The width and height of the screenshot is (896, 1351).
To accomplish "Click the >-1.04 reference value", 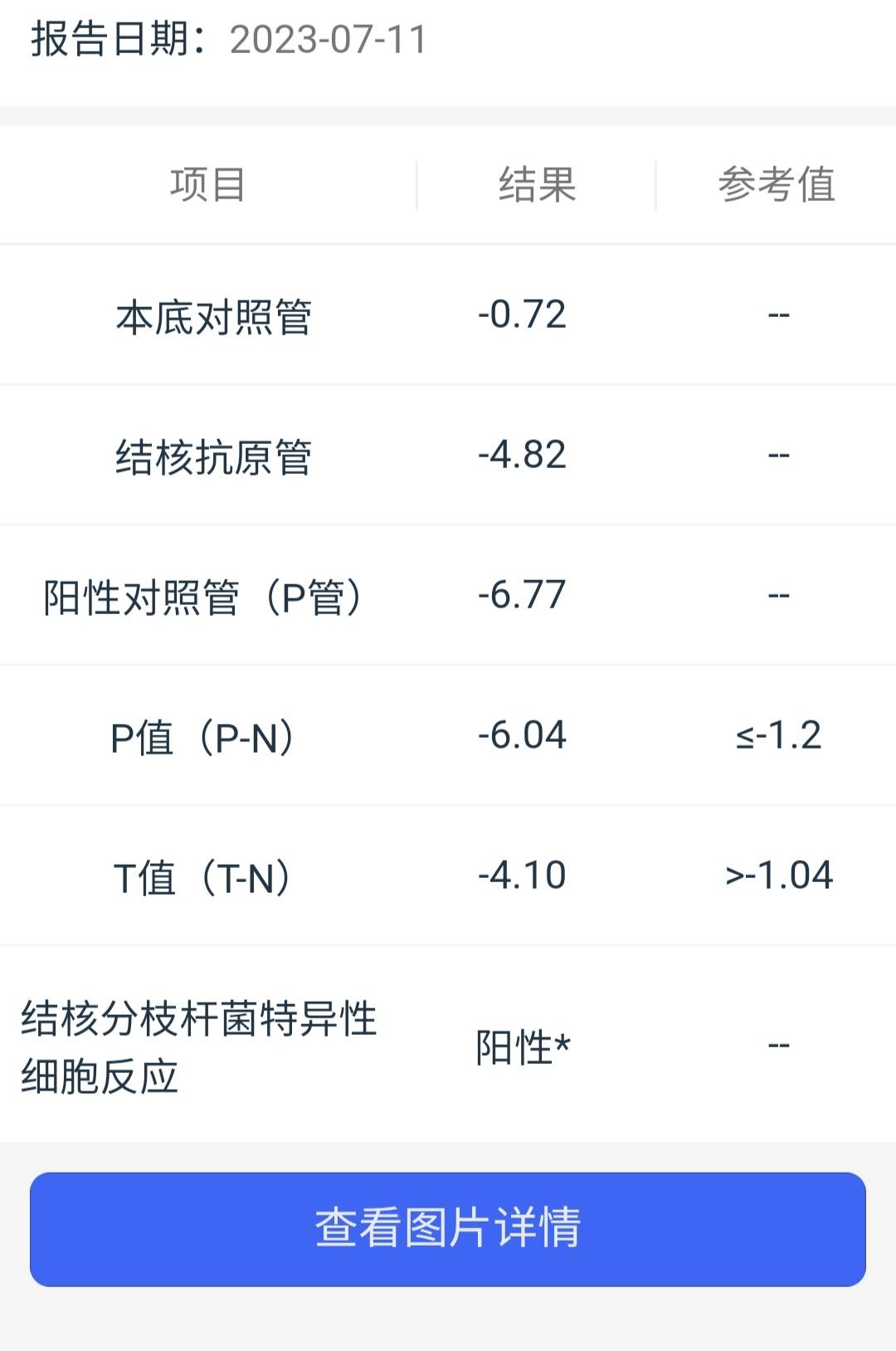I will tap(780, 875).
